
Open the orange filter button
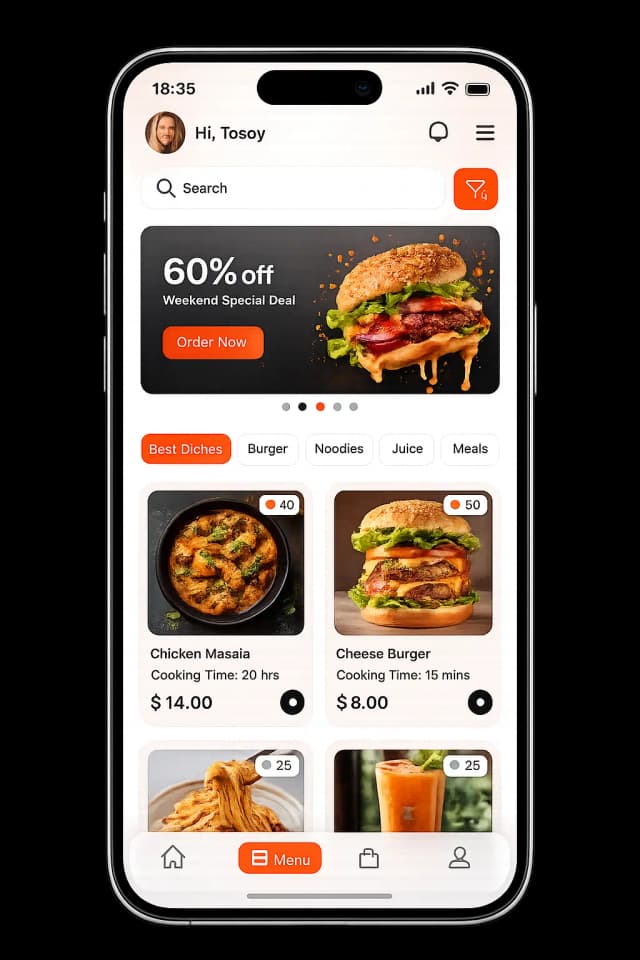pyautogui.click(x=475, y=189)
